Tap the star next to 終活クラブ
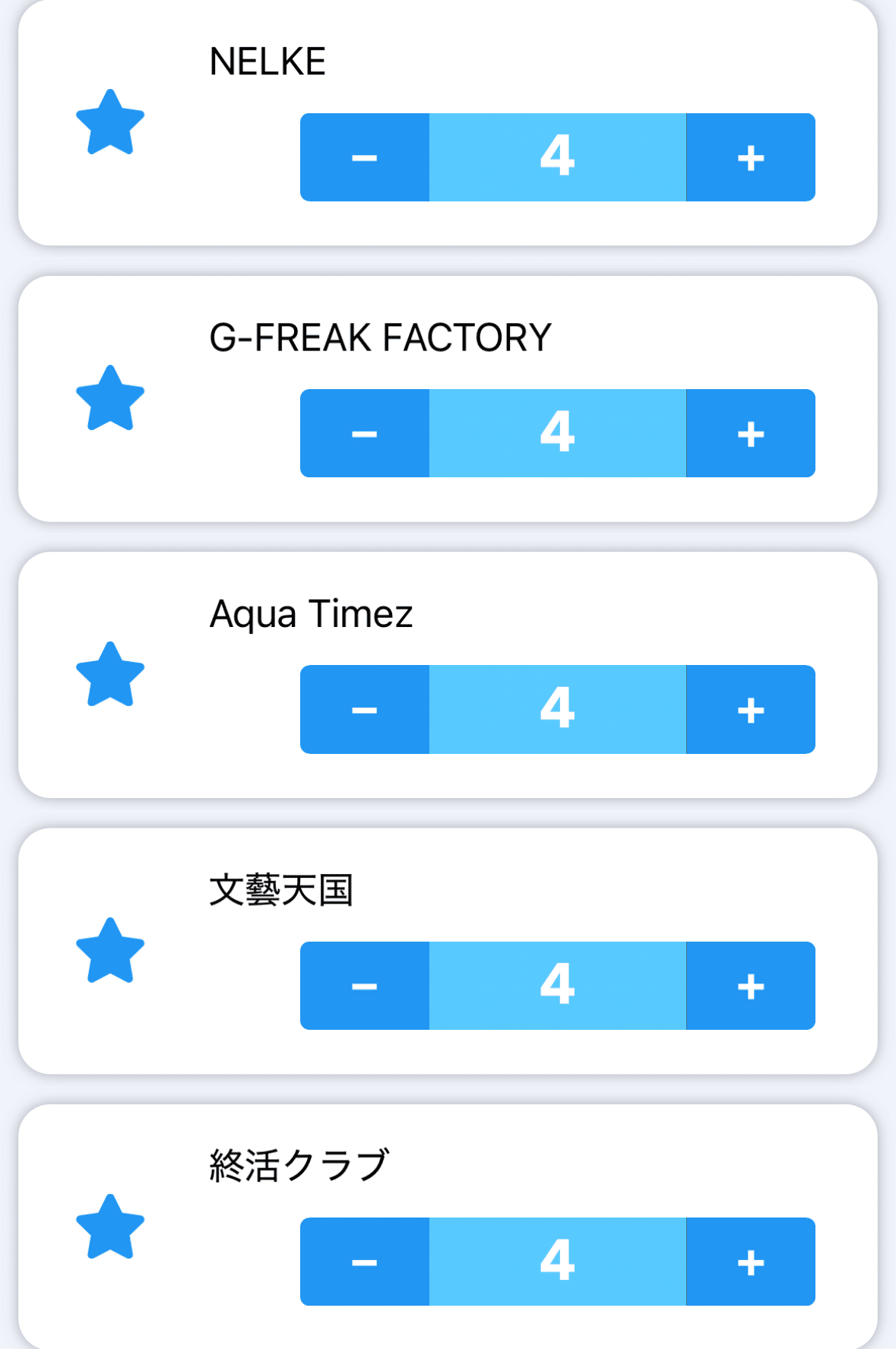Image resolution: width=896 pixels, height=1349 pixels. [110, 1227]
